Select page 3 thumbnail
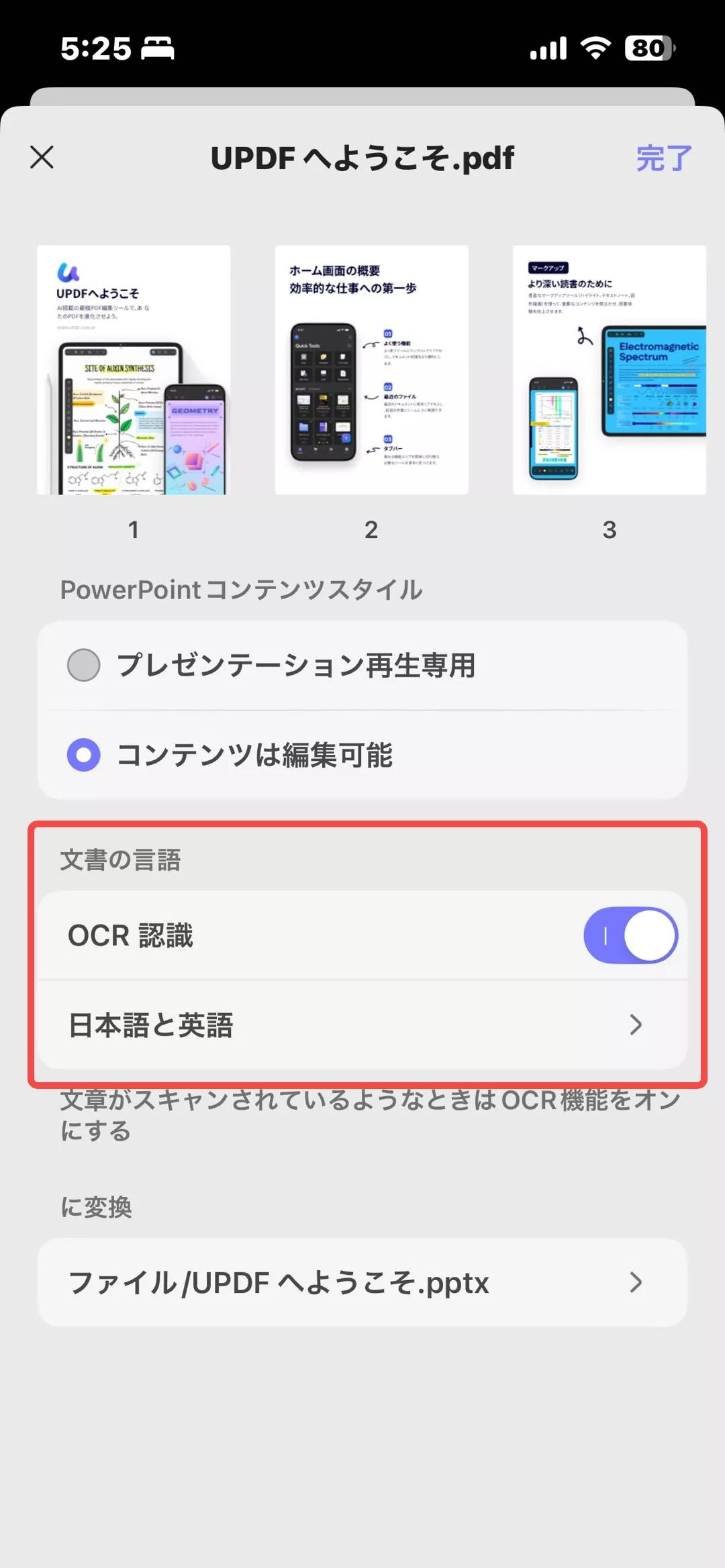 pyautogui.click(x=609, y=370)
